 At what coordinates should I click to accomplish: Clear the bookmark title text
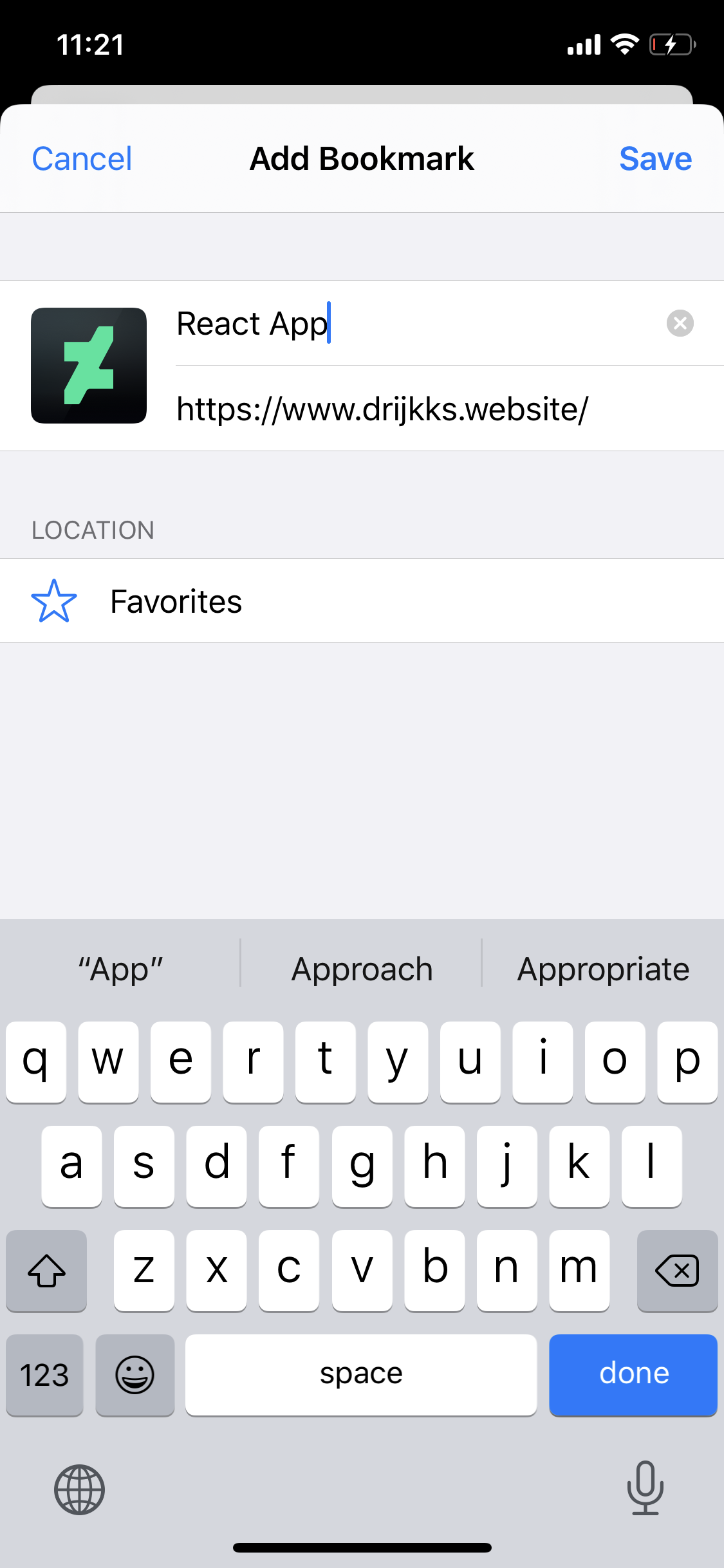(680, 323)
